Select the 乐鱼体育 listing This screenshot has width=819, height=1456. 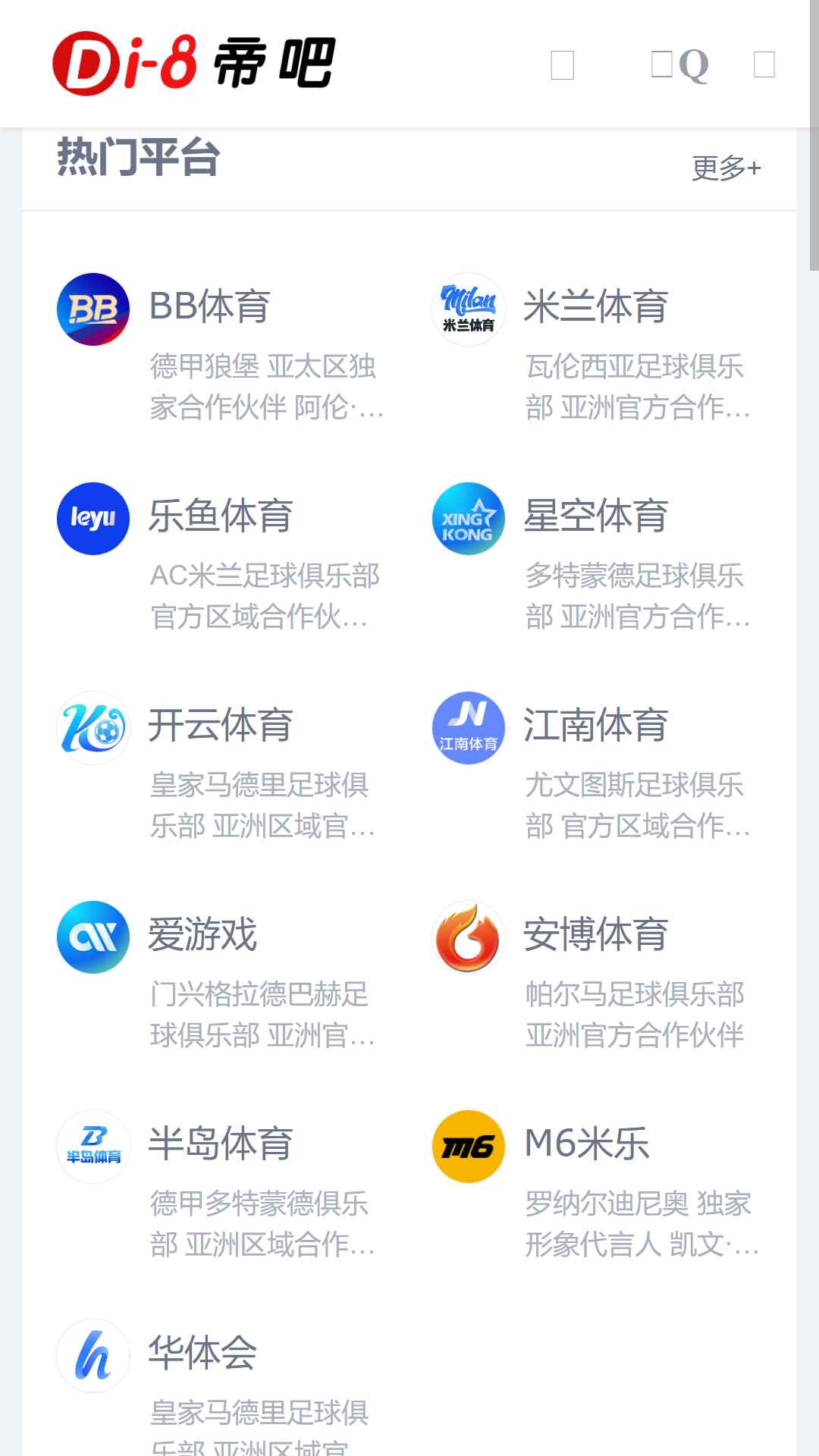click(x=221, y=557)
